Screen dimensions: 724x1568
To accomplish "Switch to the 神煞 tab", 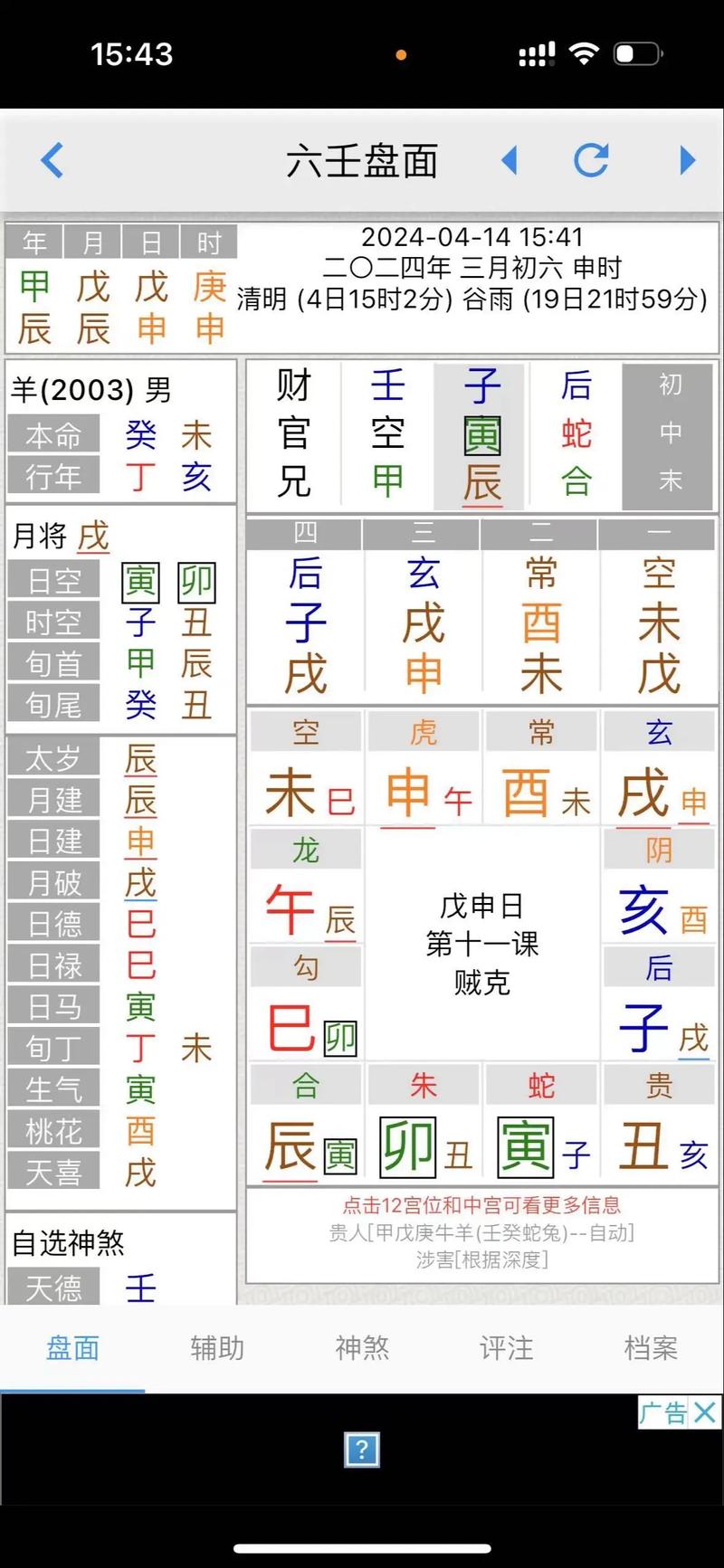I will pyautogui.click(x=362, y=1348).
